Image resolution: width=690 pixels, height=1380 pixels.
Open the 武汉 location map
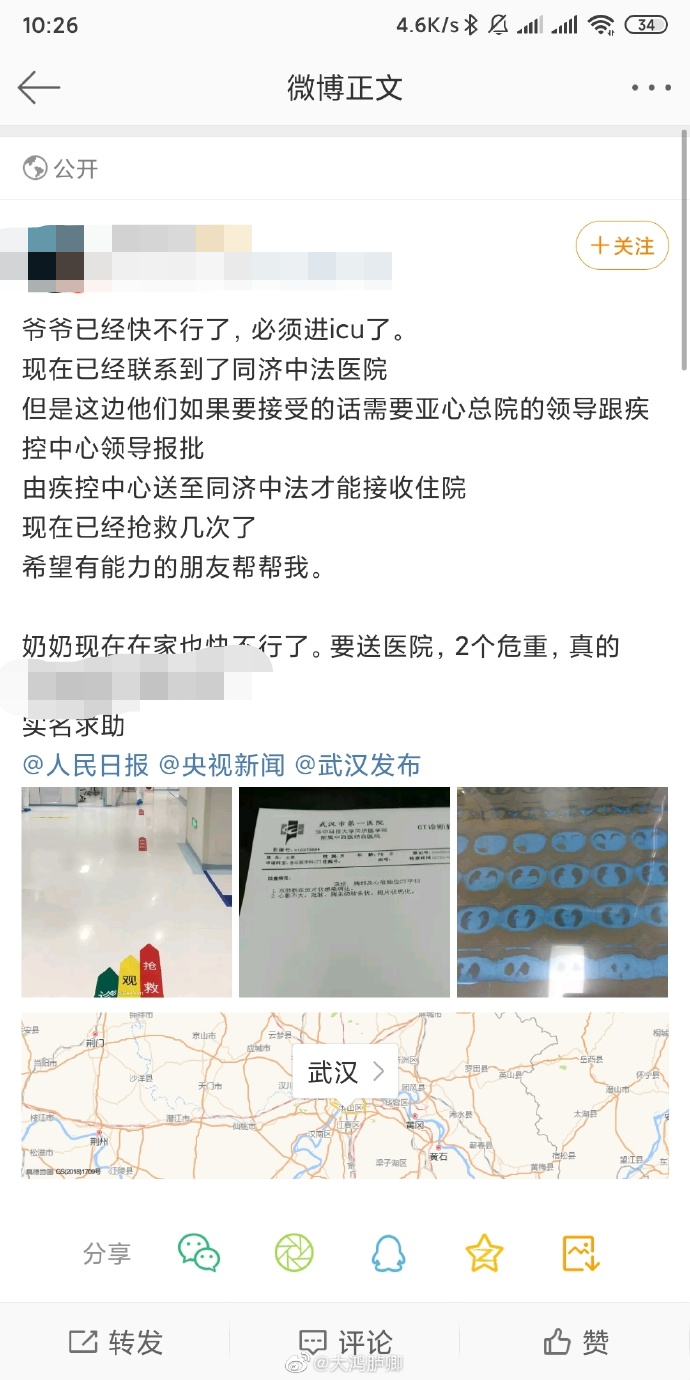click(345, 1073)
